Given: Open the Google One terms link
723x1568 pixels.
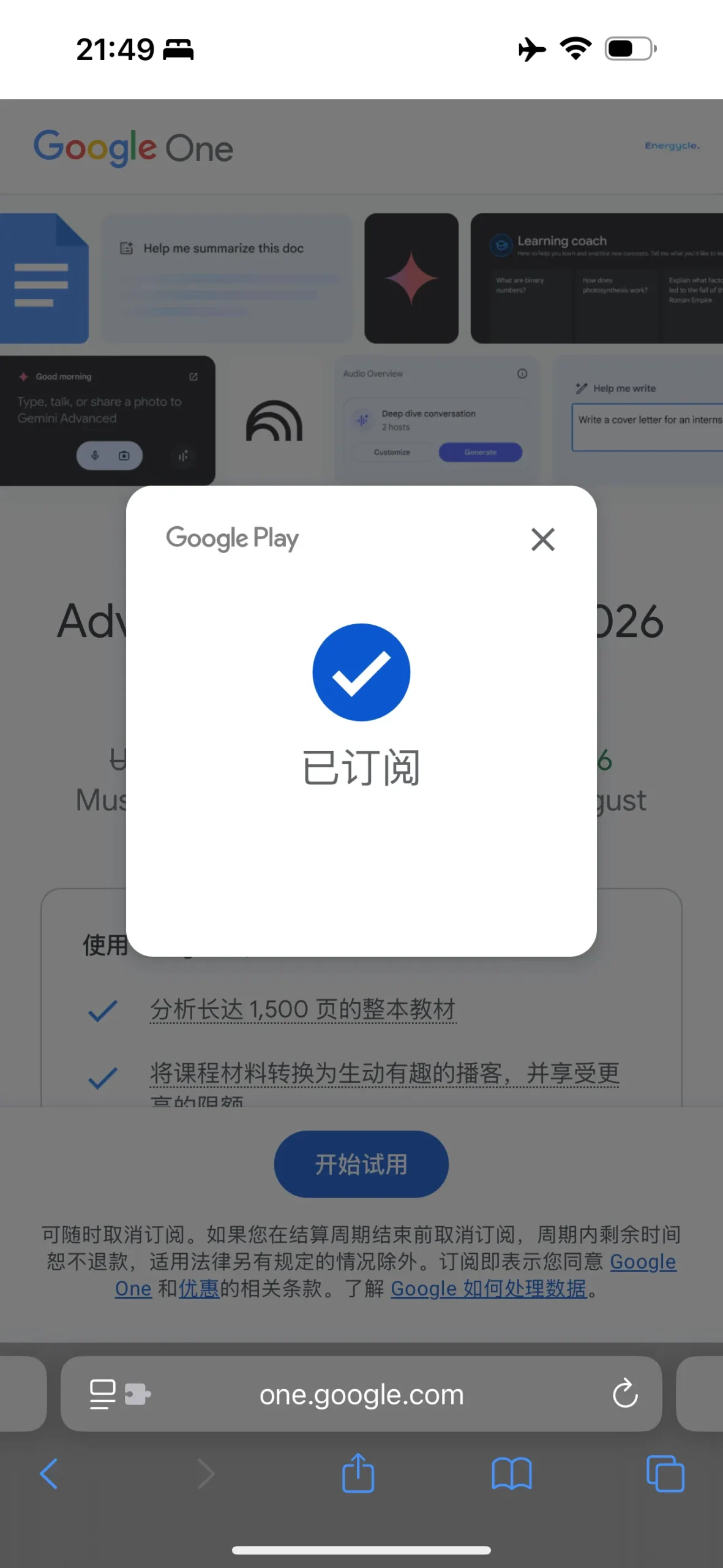Looking at the screenshot, I should [x=643, y=1262].
